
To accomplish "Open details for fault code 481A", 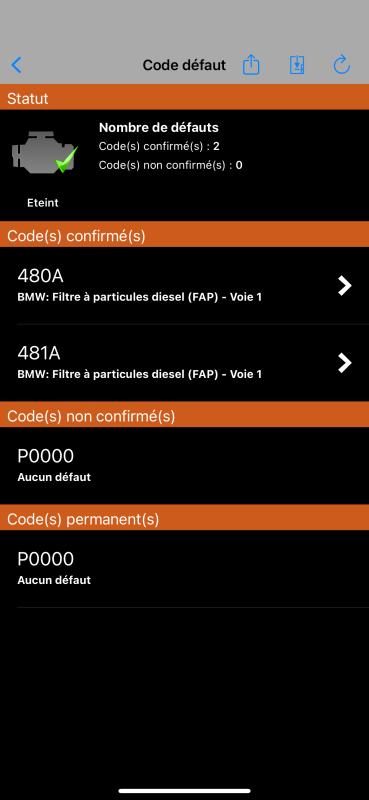I will coord(184,363).
